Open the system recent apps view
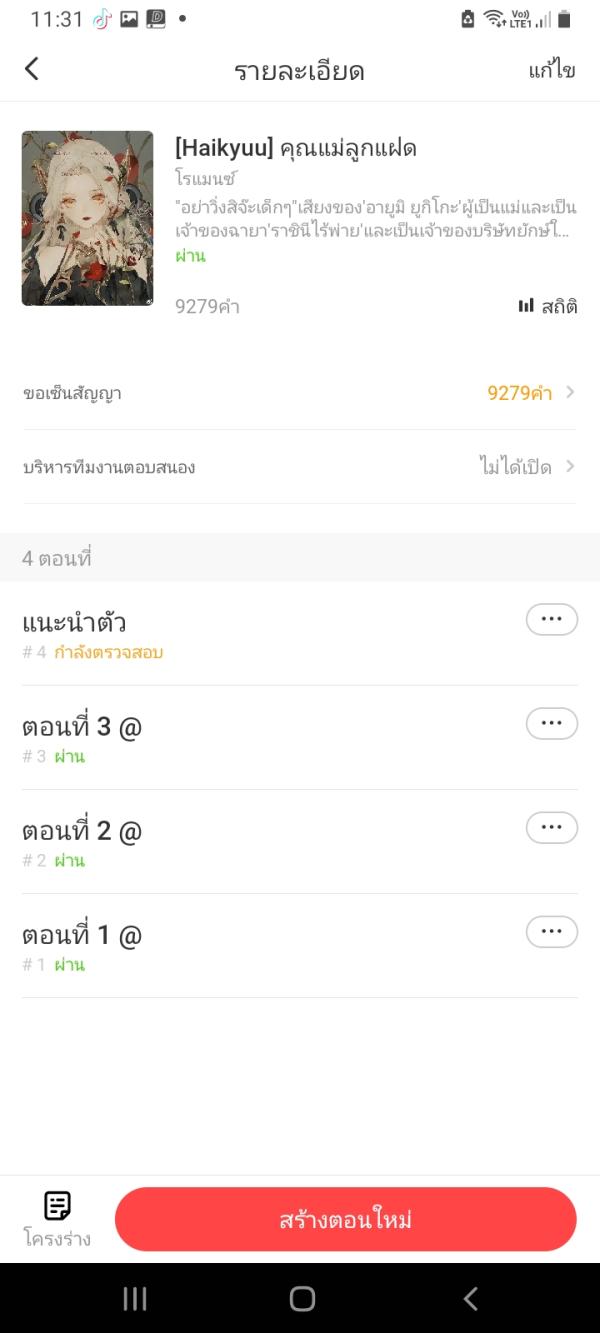 click(135, 1298)
